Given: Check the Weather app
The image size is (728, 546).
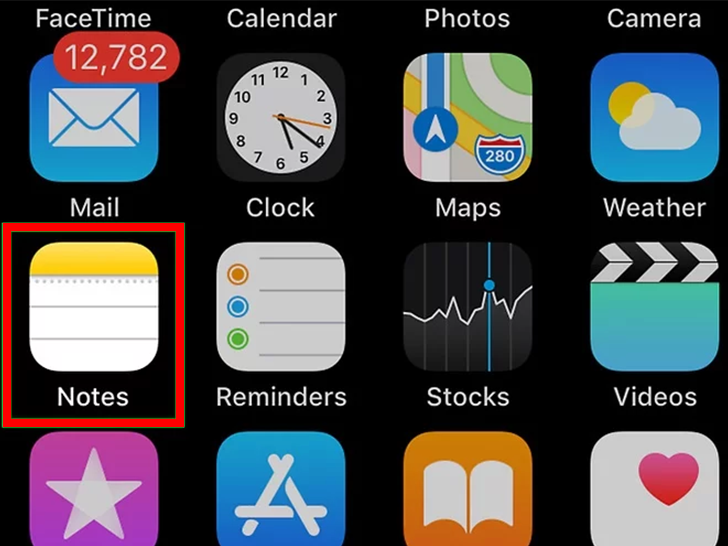Looking at the screenshot, I should [x=654, y=117].
